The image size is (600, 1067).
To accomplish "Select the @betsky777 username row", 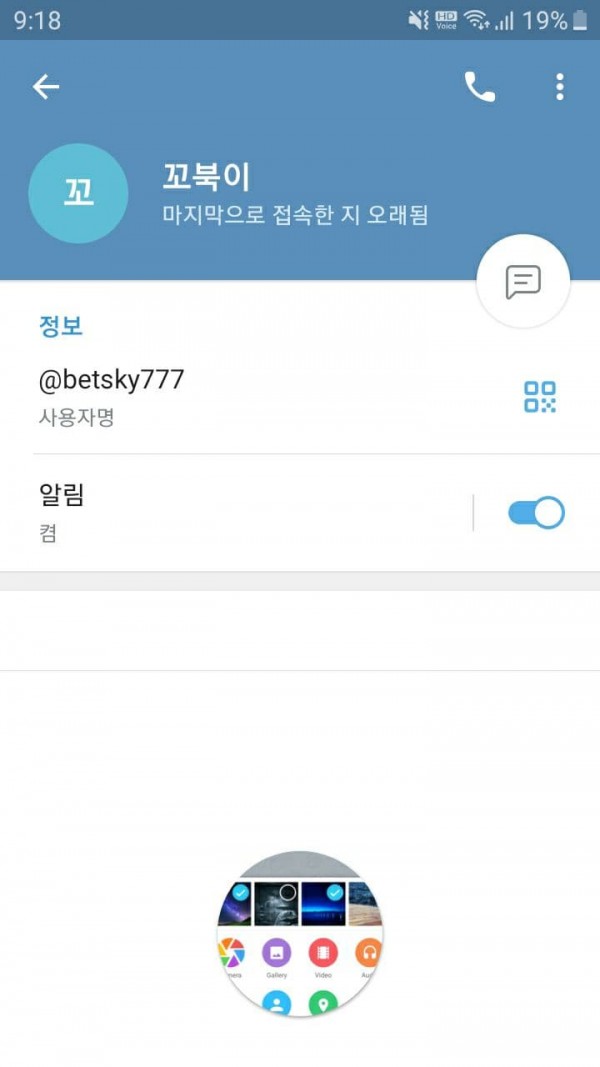I will pyautogui.click(x=300, y=397).
